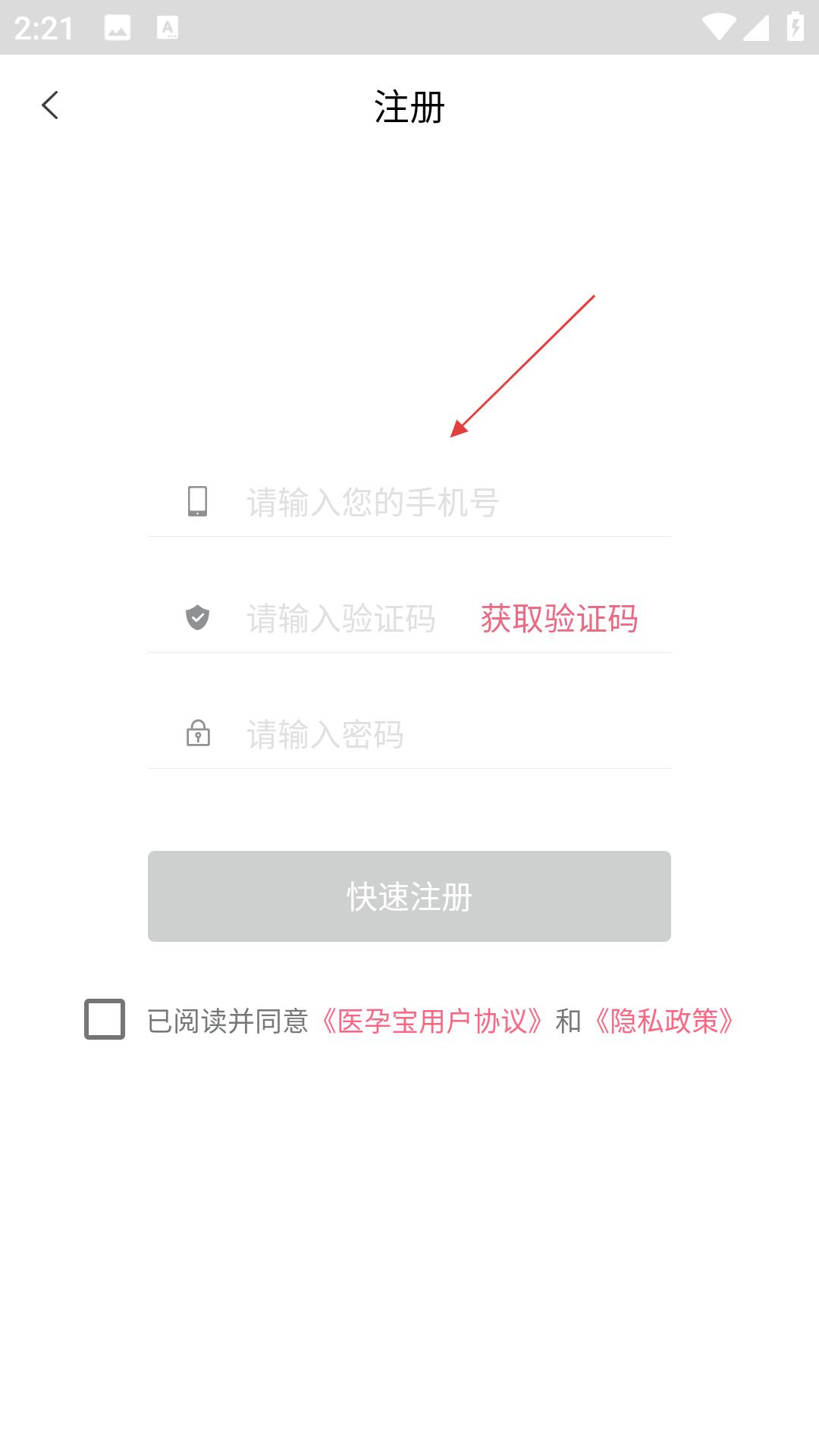Tap the verification code input field
Screen dimensions: 819x1456
coord(349,618)
